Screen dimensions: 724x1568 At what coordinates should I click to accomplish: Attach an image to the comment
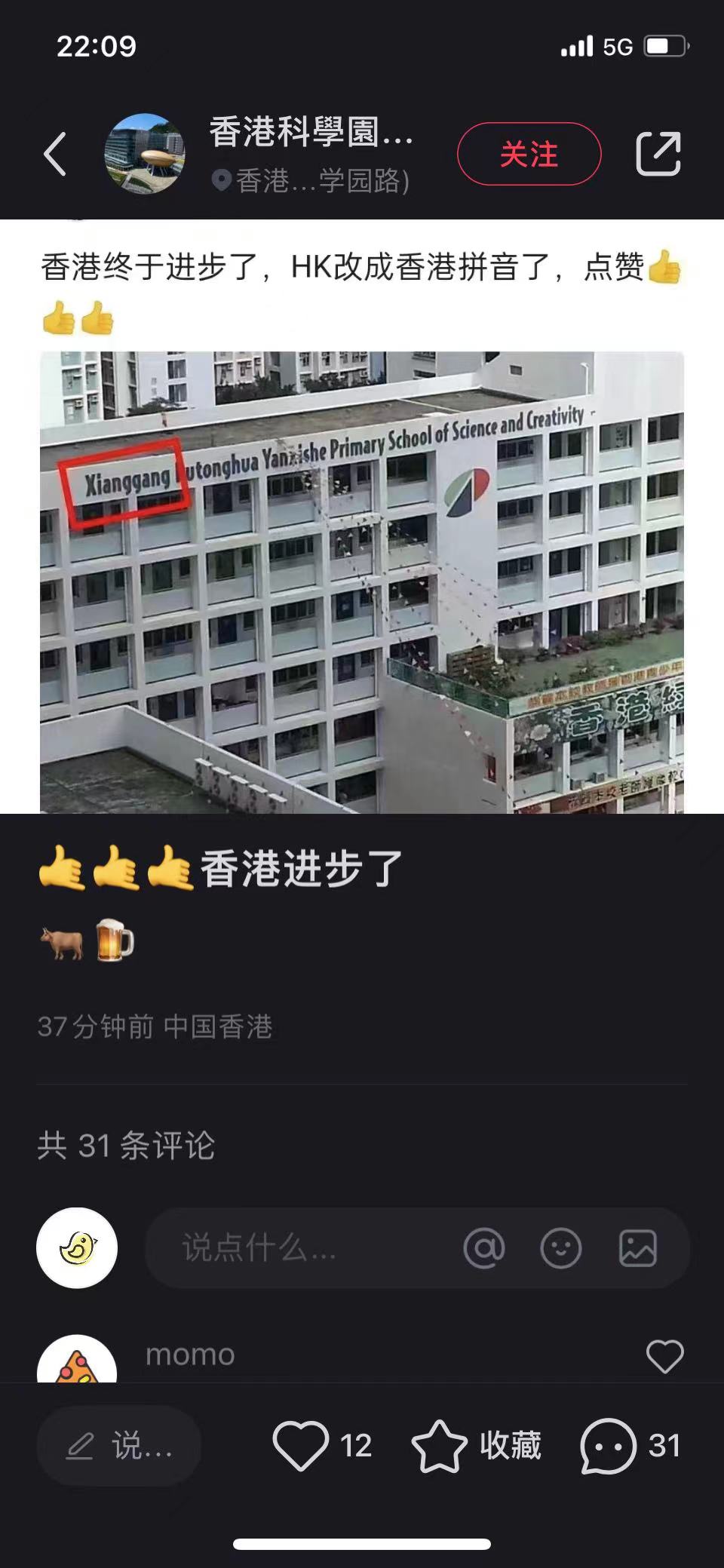pyautogui.click(x=638, y=1248)
